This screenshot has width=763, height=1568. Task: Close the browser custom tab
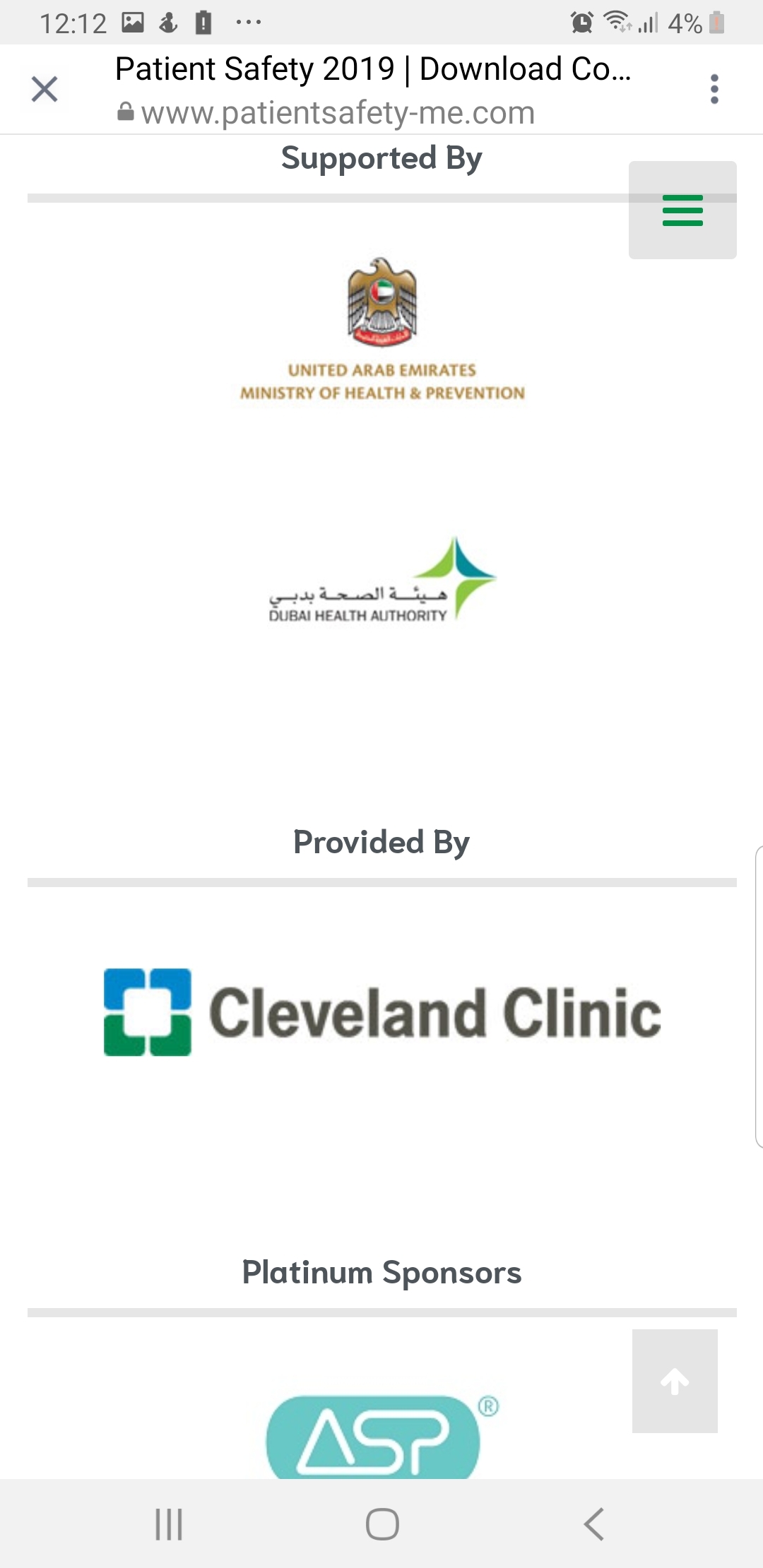click(x=45, y=90)
